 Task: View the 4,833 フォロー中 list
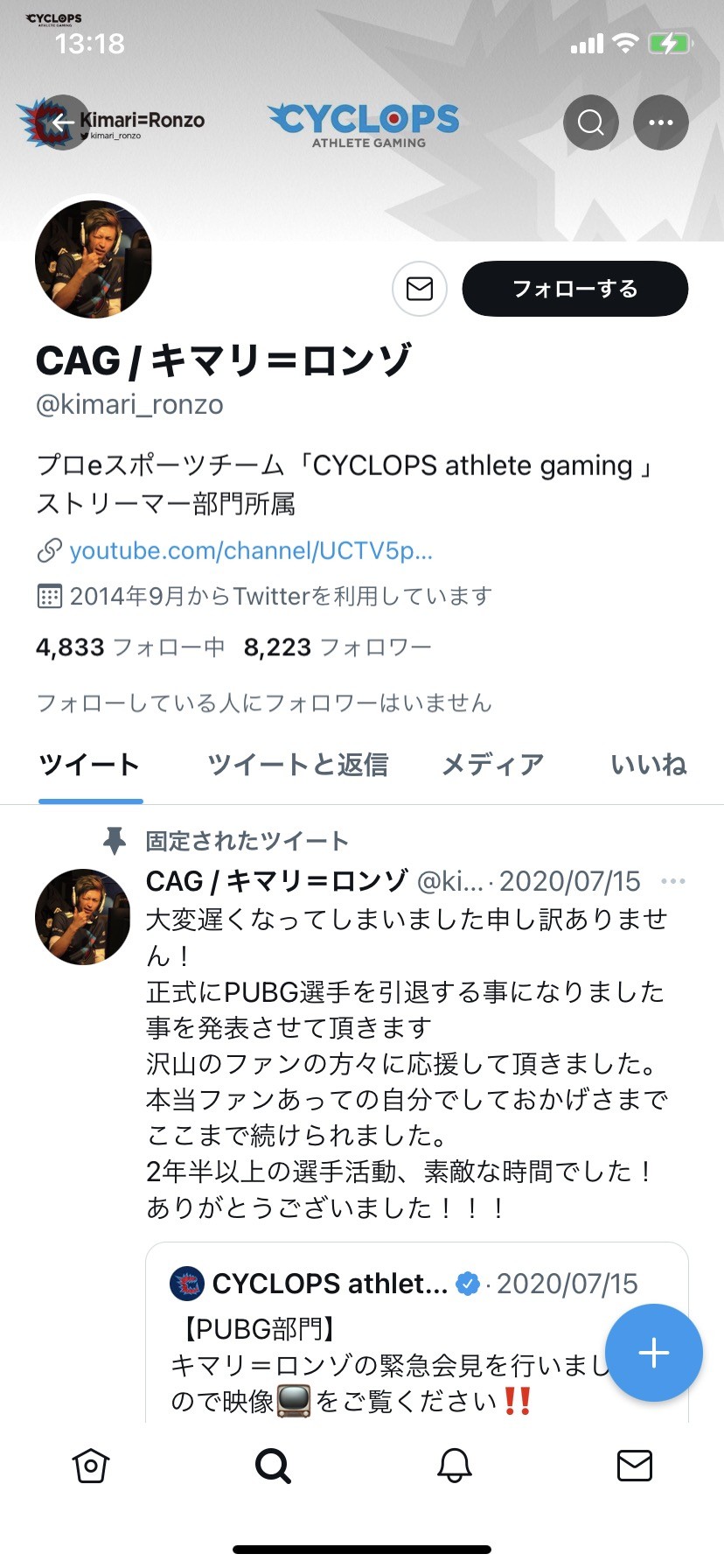(130, 647)
